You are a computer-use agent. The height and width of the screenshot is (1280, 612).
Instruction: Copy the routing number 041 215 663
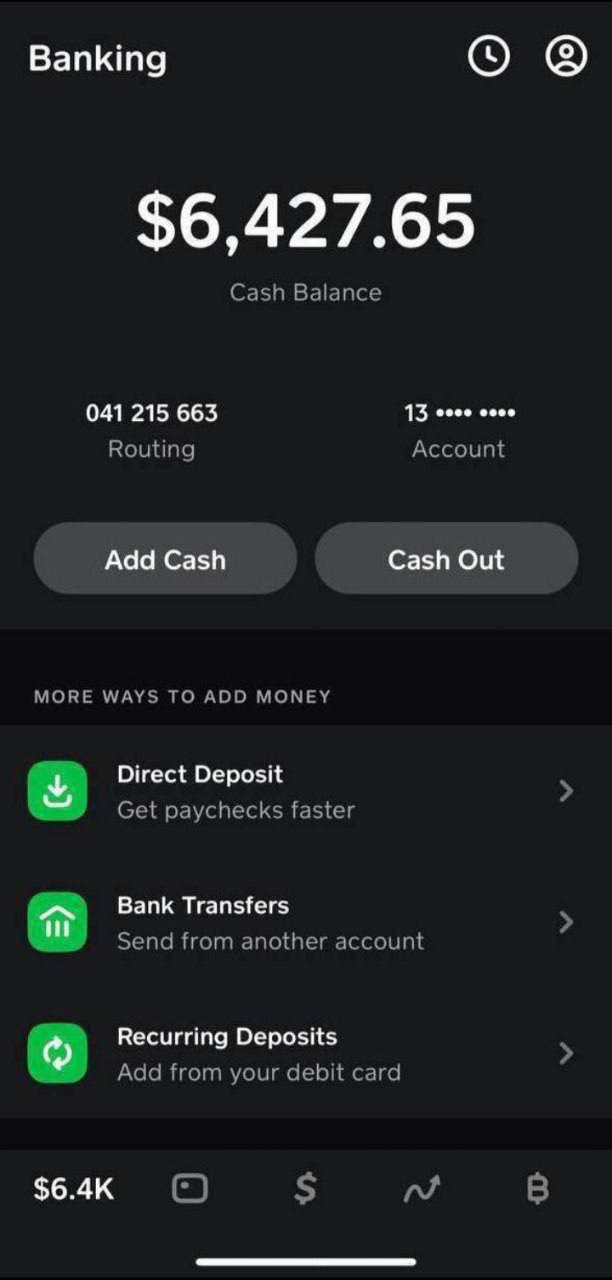(151, 412)
